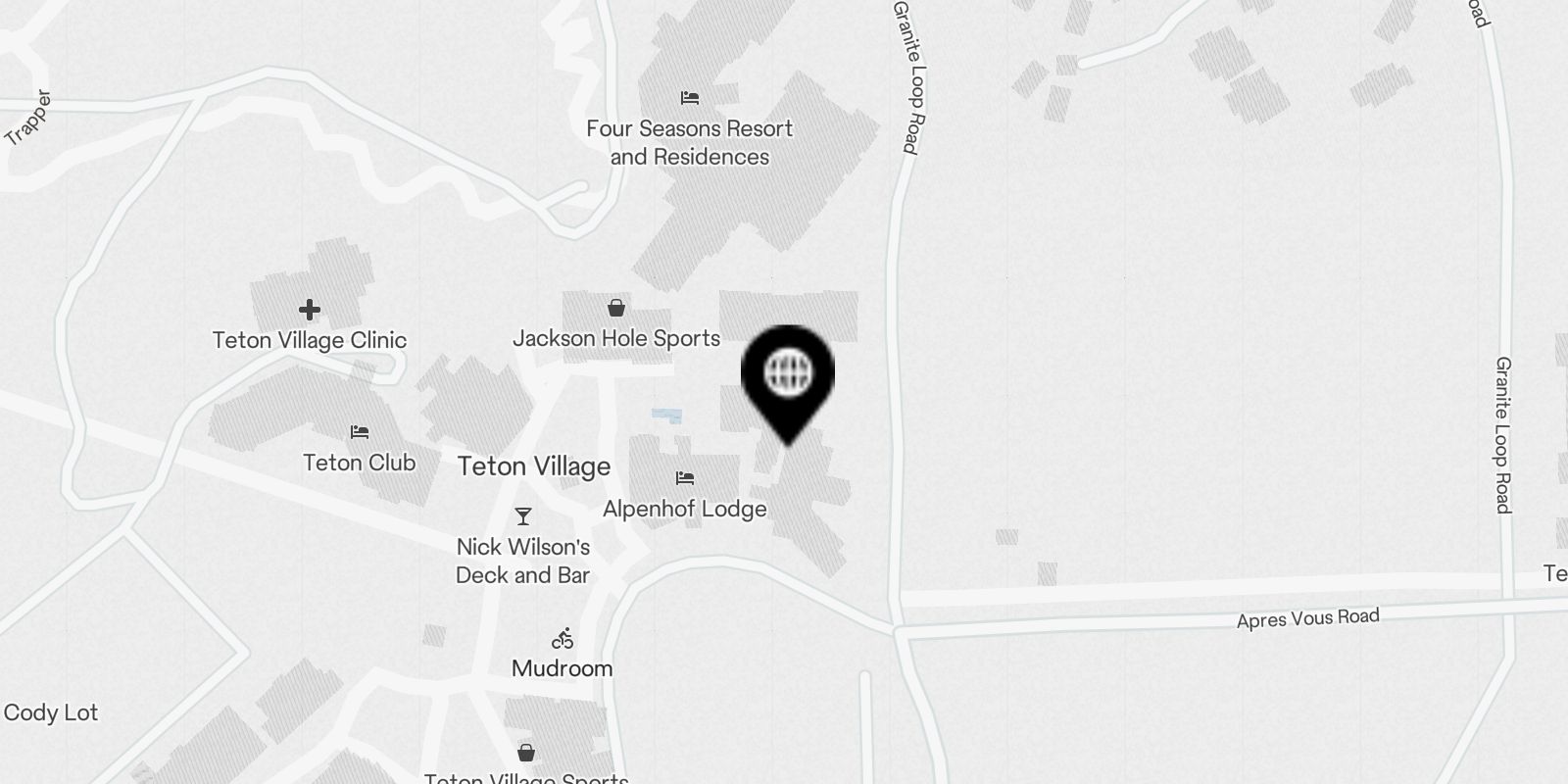
Task: Select the Jackson Hole Sports shop marker
Action: [x=616, y=309]
